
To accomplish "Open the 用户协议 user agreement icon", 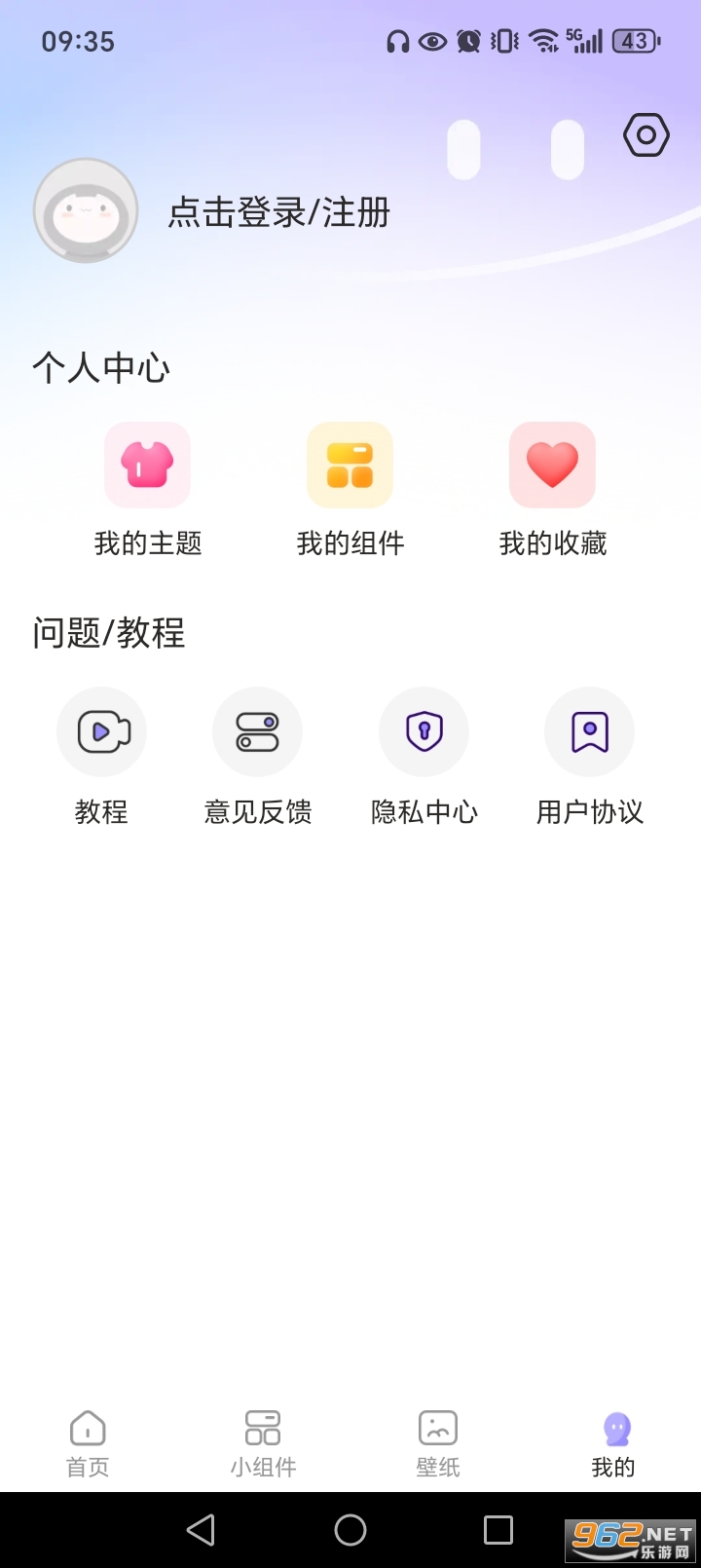I will click(x=589, y=731).
